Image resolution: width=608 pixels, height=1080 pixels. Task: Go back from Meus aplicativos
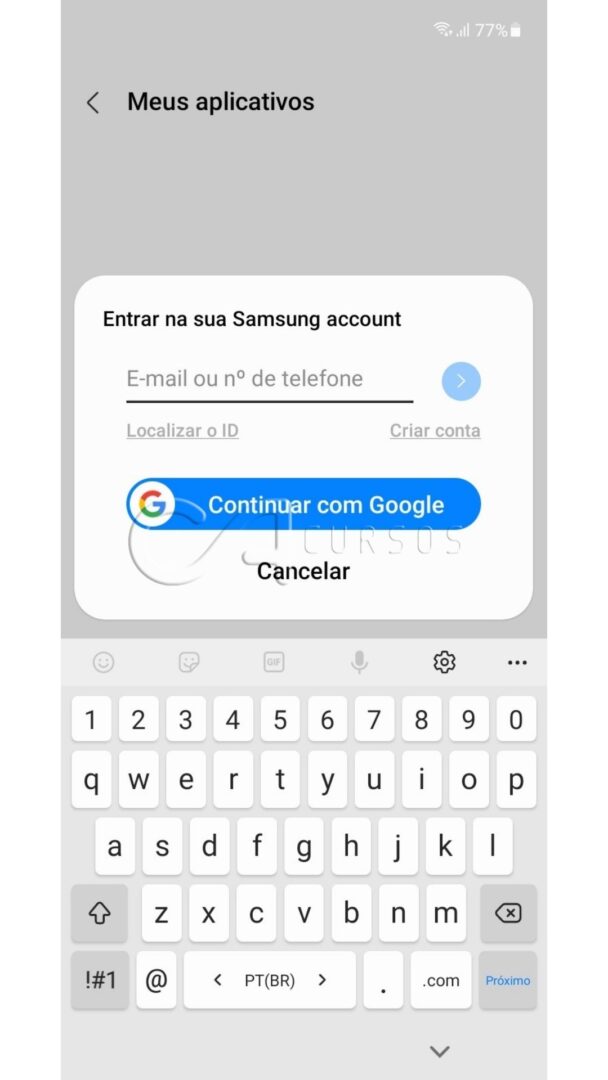tap(93, 103)
